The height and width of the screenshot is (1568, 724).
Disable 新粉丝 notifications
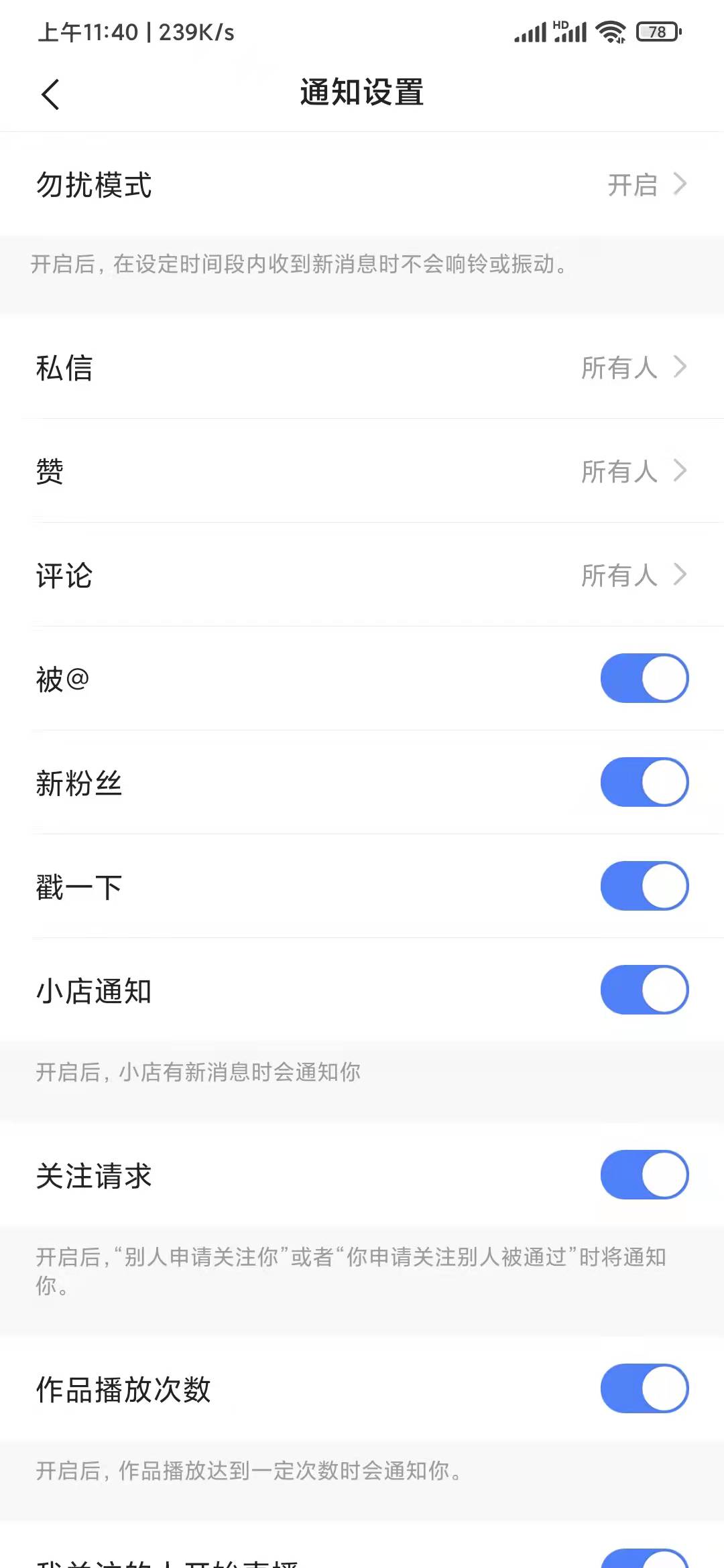point(643,782)
